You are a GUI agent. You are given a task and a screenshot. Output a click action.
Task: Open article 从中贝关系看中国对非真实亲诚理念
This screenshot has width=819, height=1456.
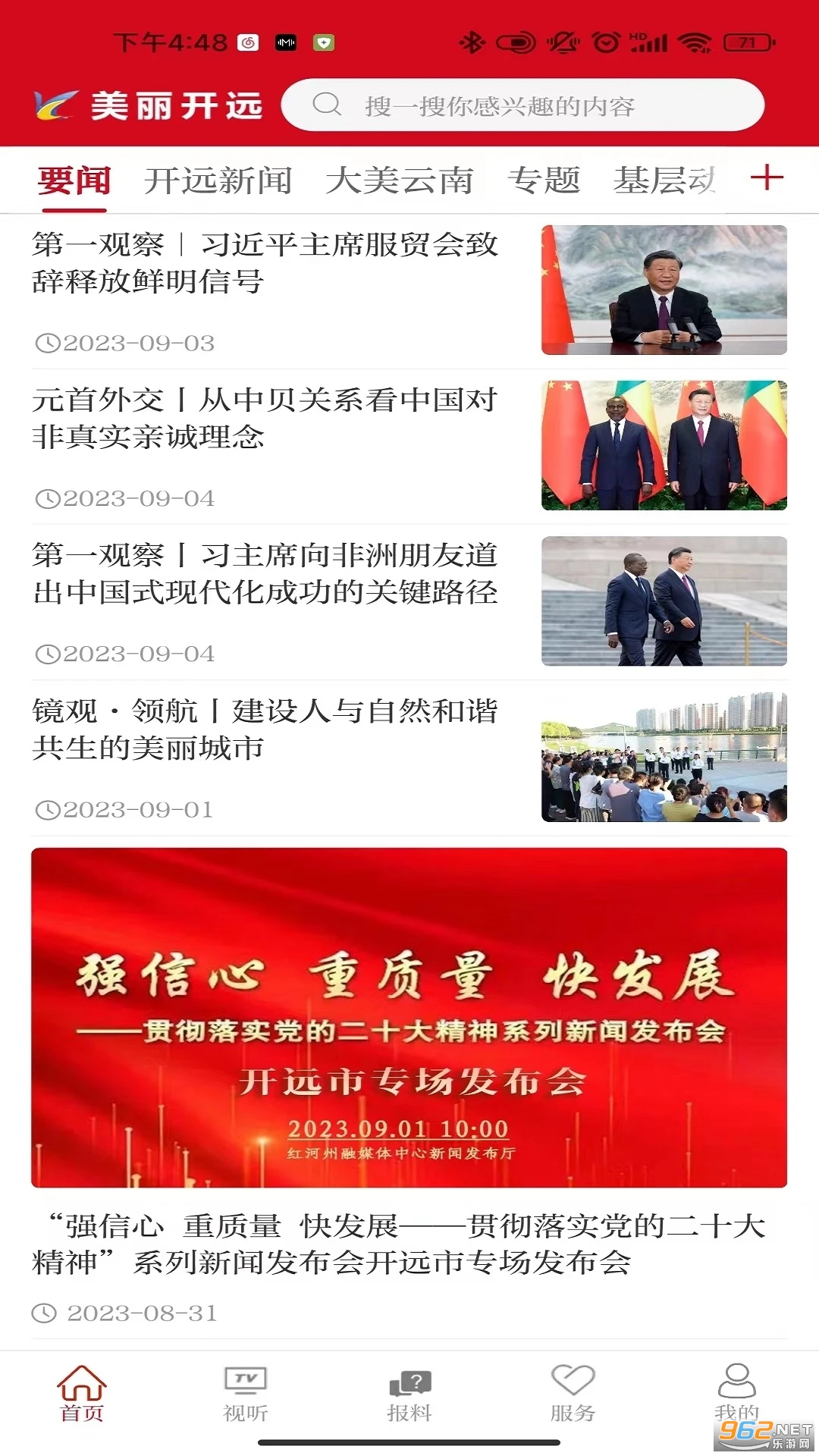pos(265,419)
